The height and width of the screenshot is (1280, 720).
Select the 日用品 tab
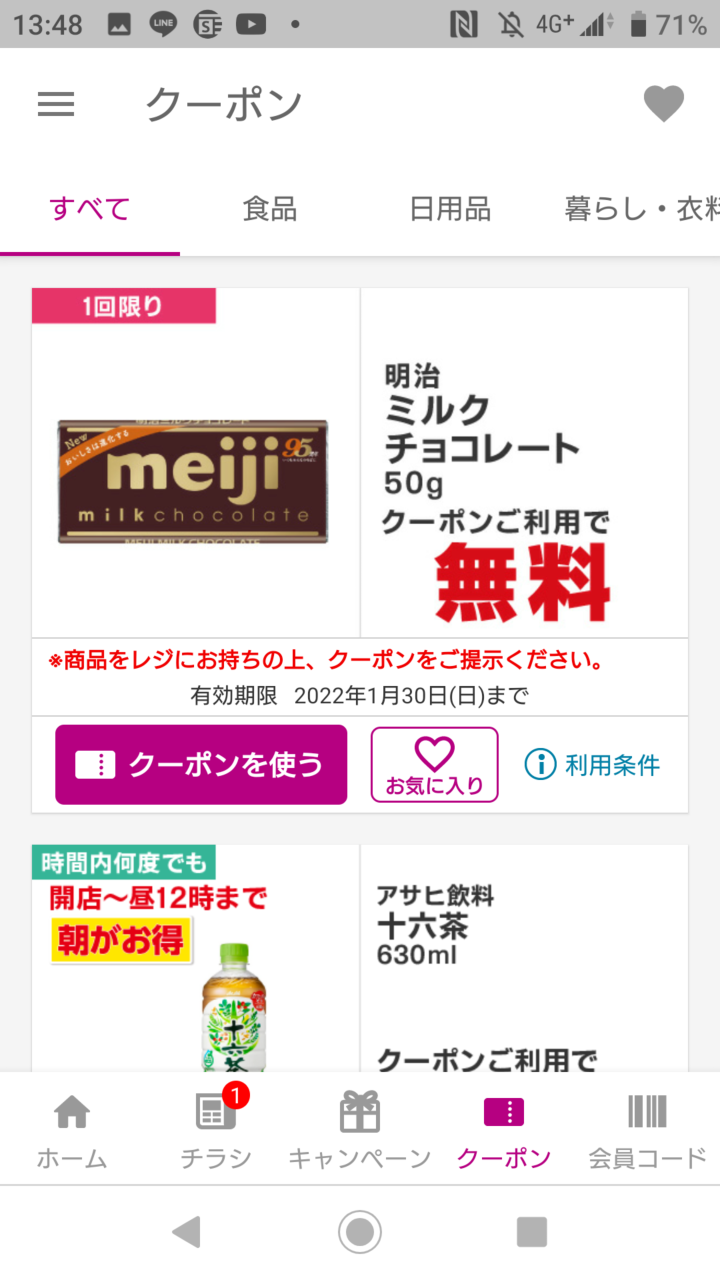coord(450,209)
